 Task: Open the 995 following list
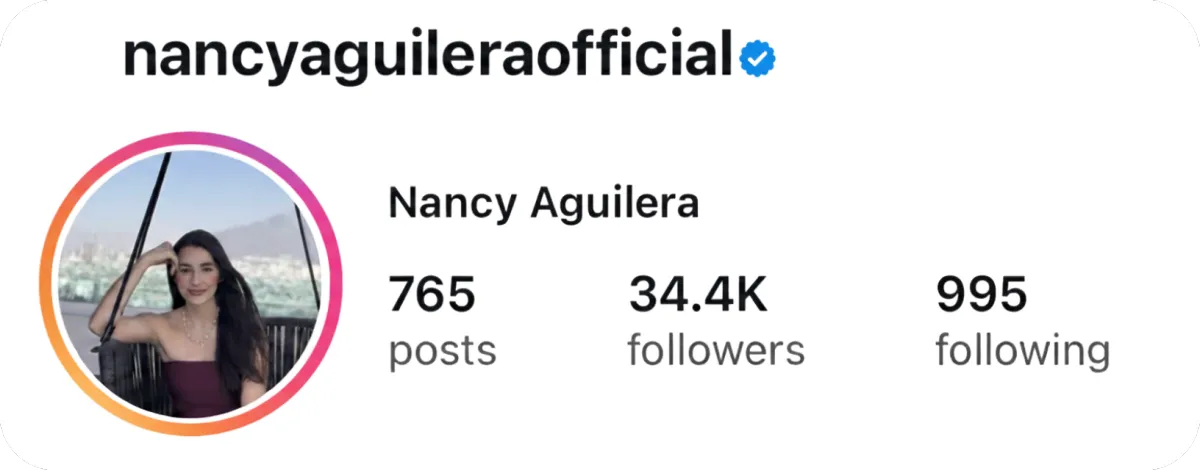coord(1022,321)
